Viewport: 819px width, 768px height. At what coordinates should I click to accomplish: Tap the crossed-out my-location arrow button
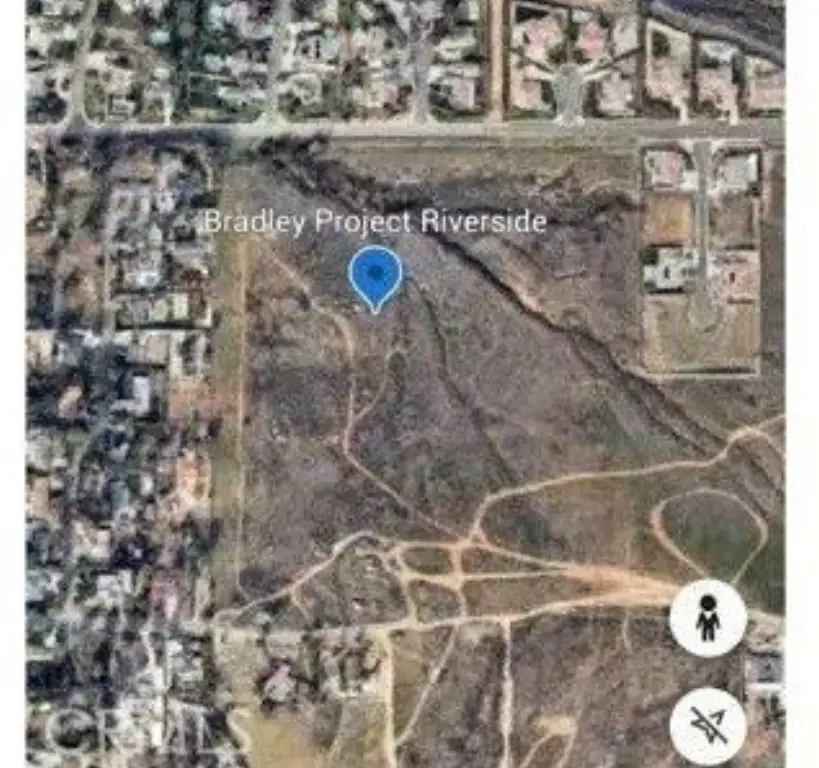click(x=708, y=725)
